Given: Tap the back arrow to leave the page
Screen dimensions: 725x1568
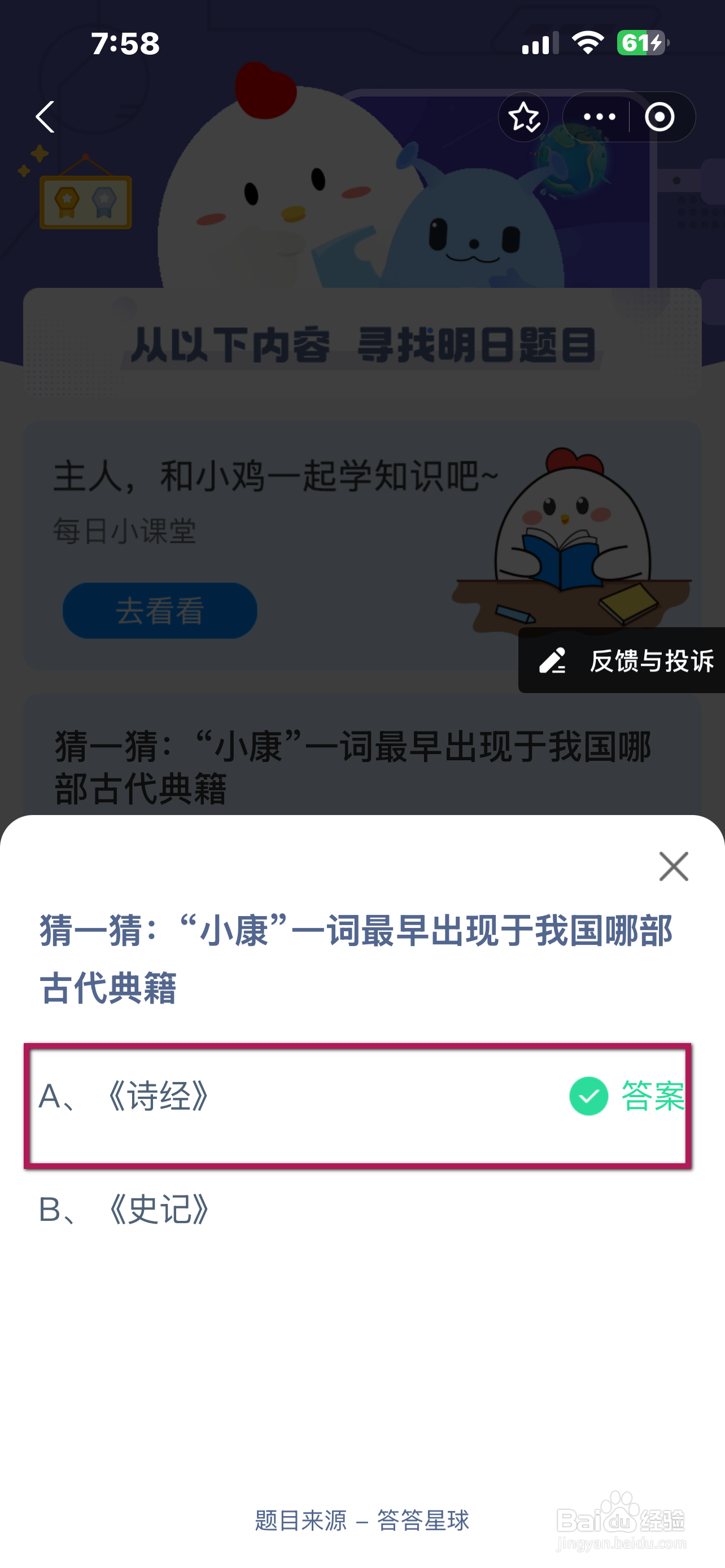Looking at the screenshot, I should point(45,117).
